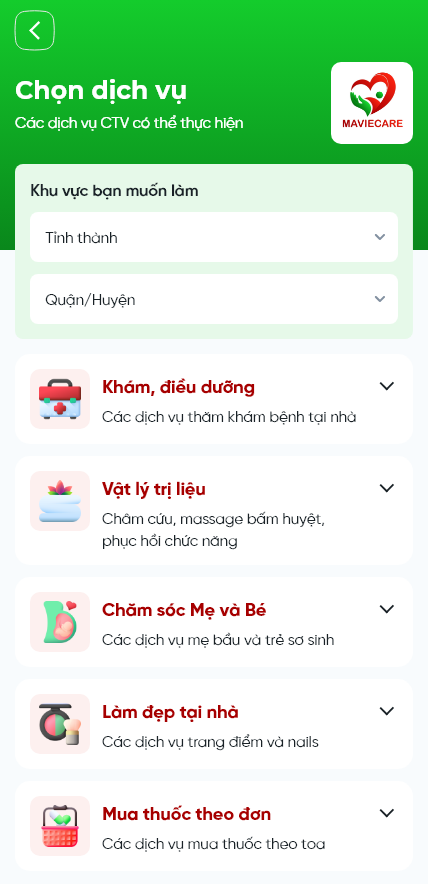428x884 pixels.
Task: Open the Tỉnh thành dropdown
Action: [214, 237]
